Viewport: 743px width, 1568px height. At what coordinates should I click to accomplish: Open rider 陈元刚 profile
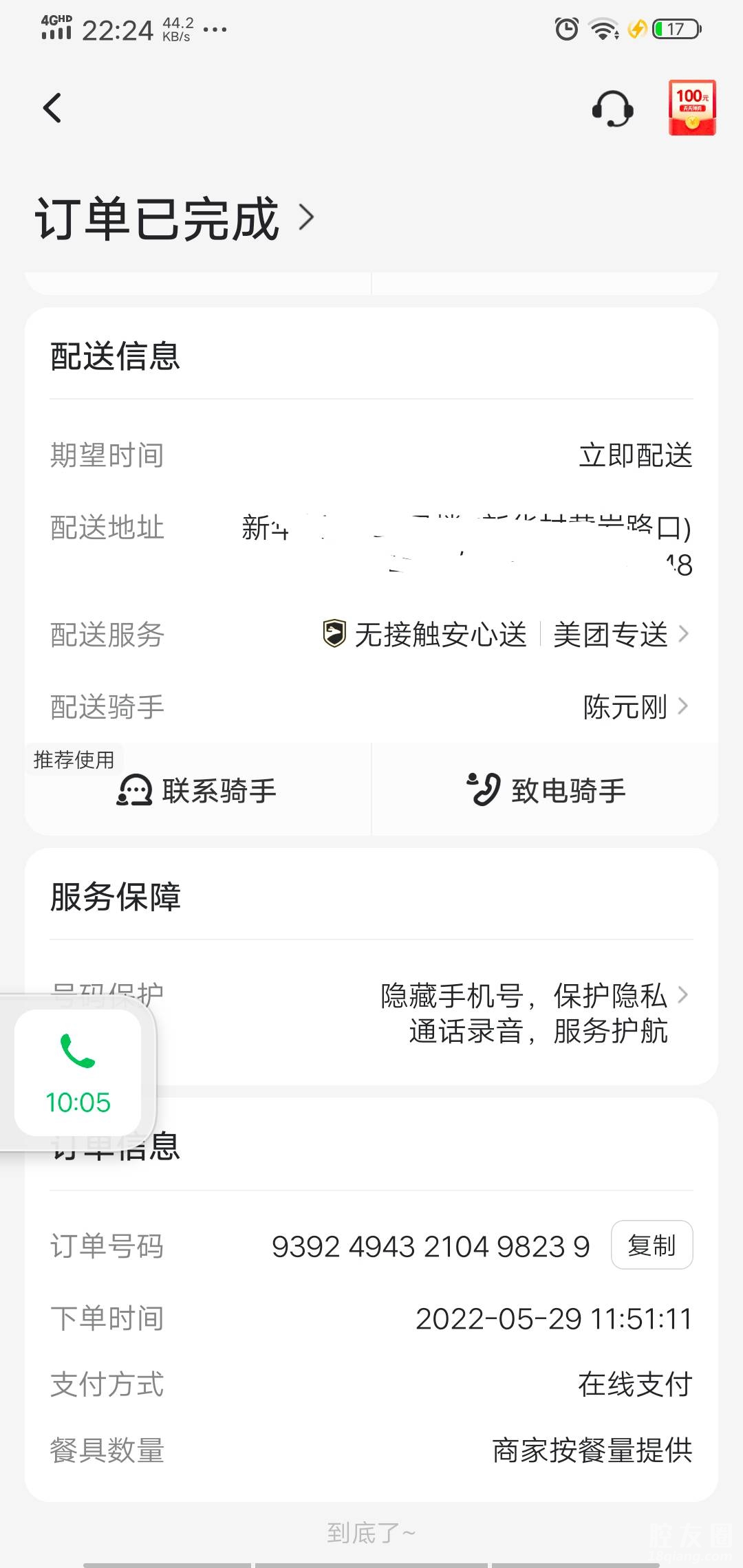634,706
